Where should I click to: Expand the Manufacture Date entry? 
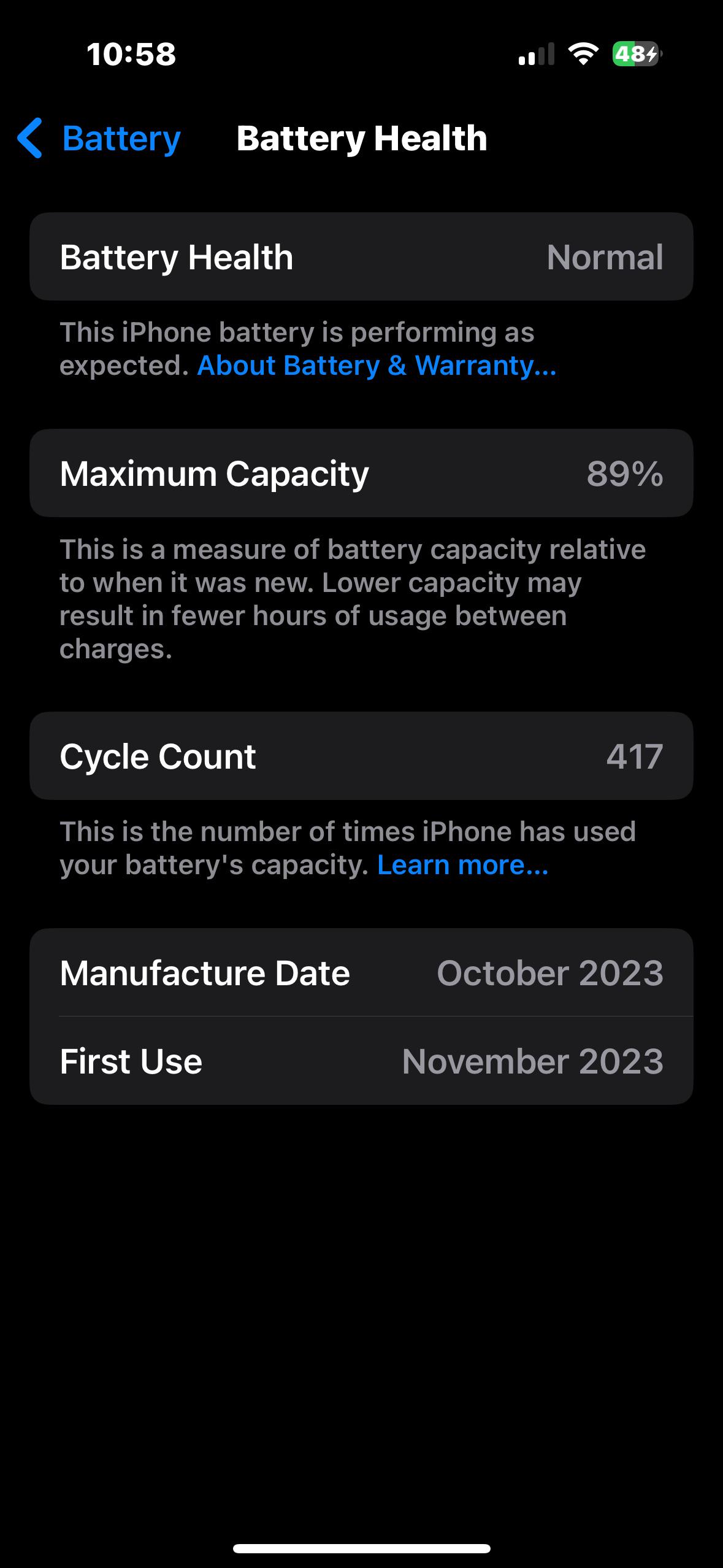click(362, 973)
